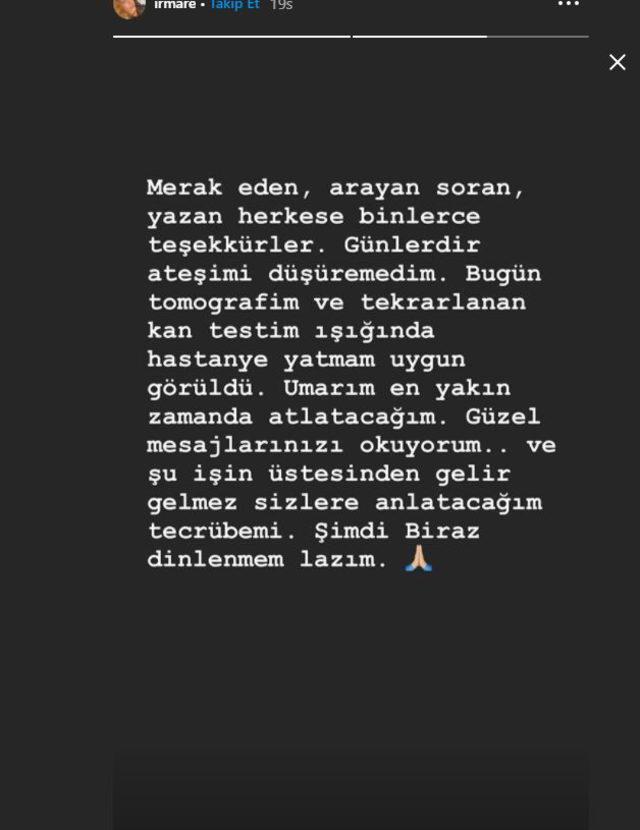
Task: Follow irmare with Takip Et
Action: click(x=234, y=5)
